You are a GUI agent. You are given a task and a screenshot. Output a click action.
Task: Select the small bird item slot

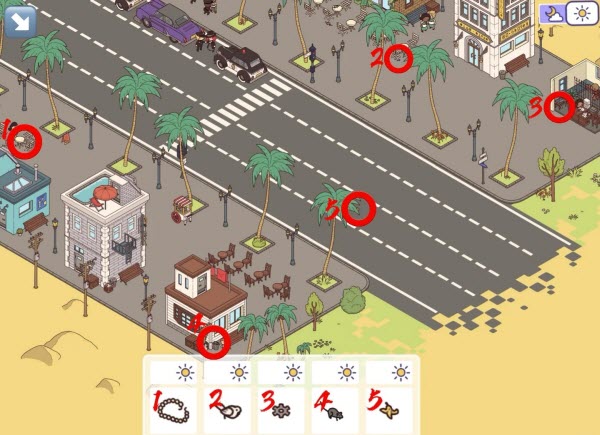(x=229, y=411)
